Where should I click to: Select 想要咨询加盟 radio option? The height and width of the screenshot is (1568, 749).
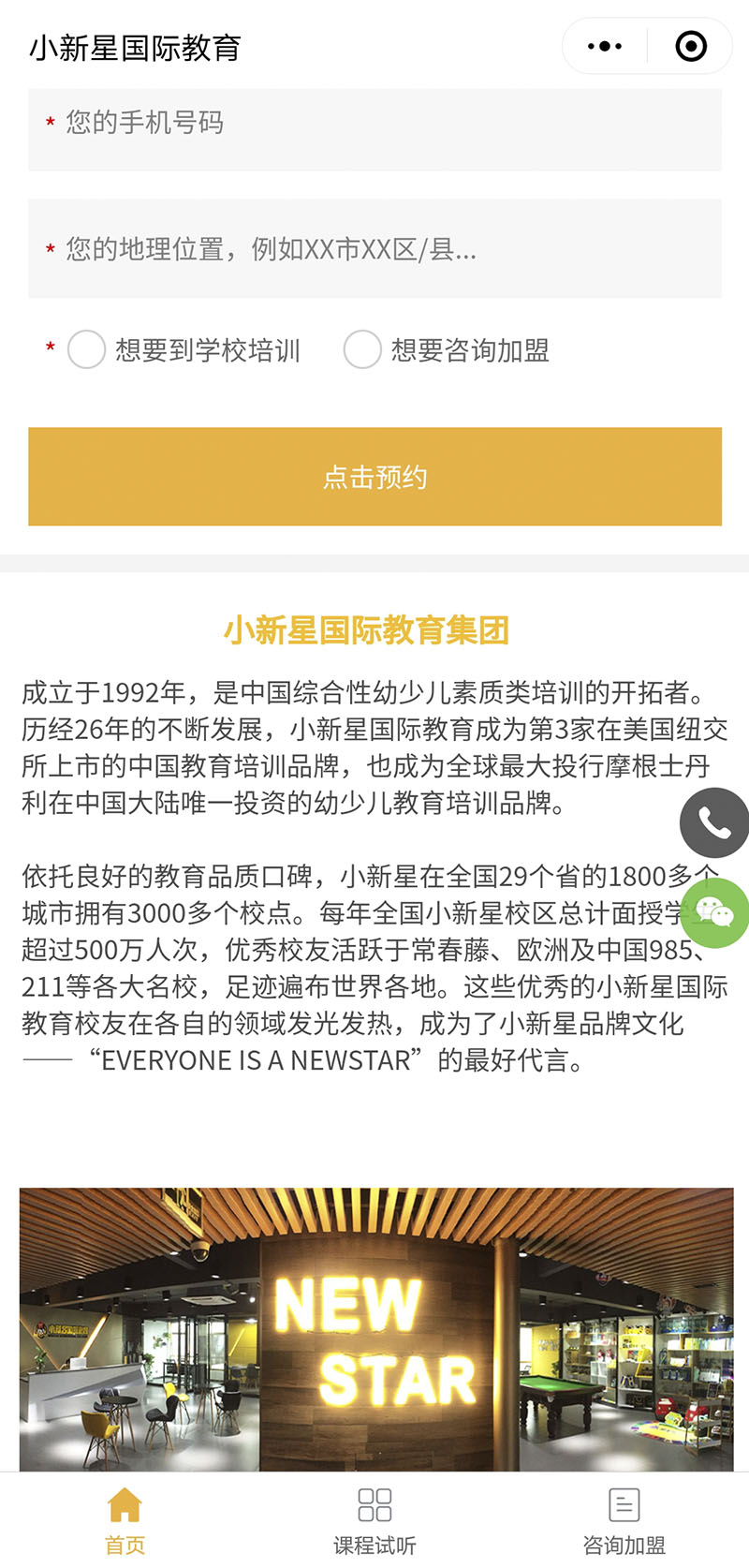click(x=362, y=350)
